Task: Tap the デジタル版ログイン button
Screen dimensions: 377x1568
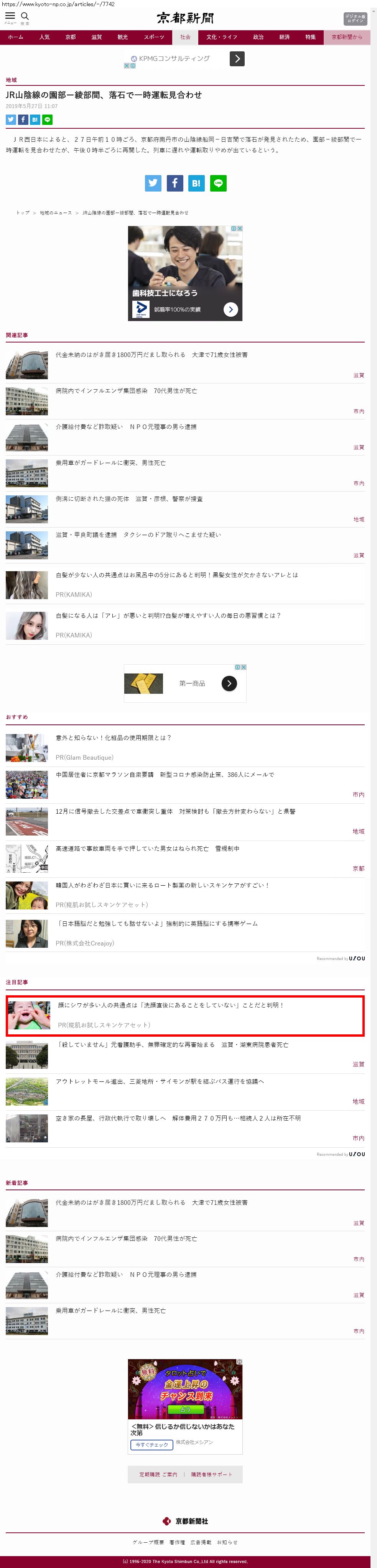Action: pos(355,18)
